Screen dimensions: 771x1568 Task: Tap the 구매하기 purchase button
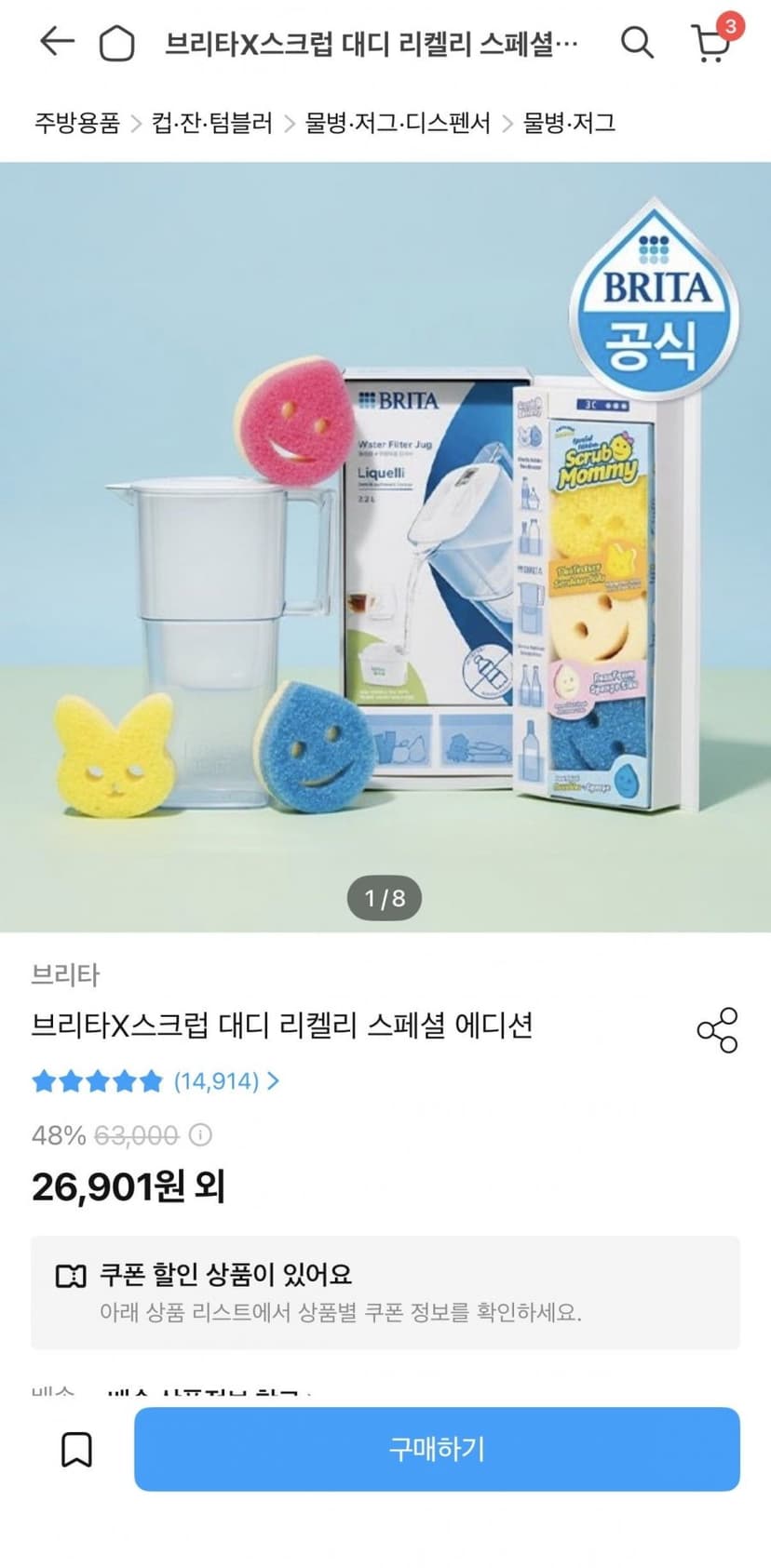point(437,1449)
